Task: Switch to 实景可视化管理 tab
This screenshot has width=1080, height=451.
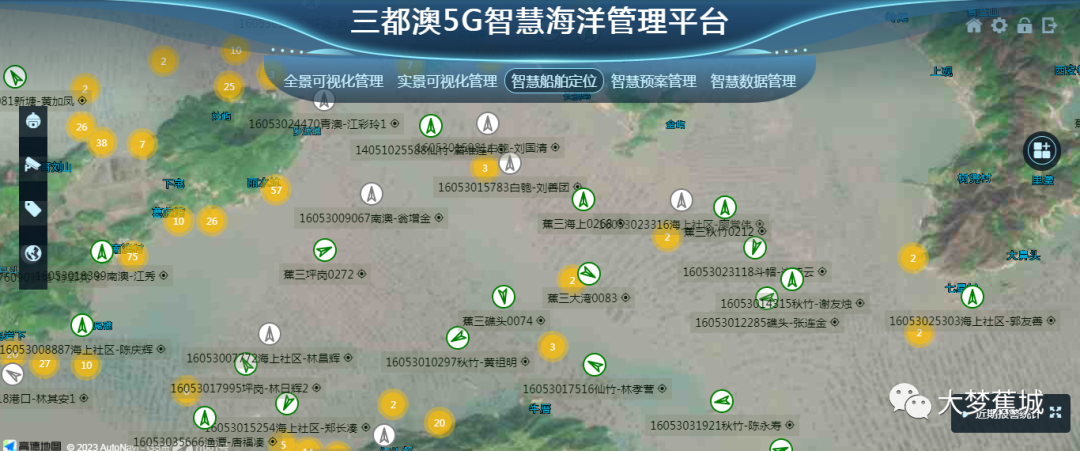Action: pyautogui.click(x=447, y=81)
